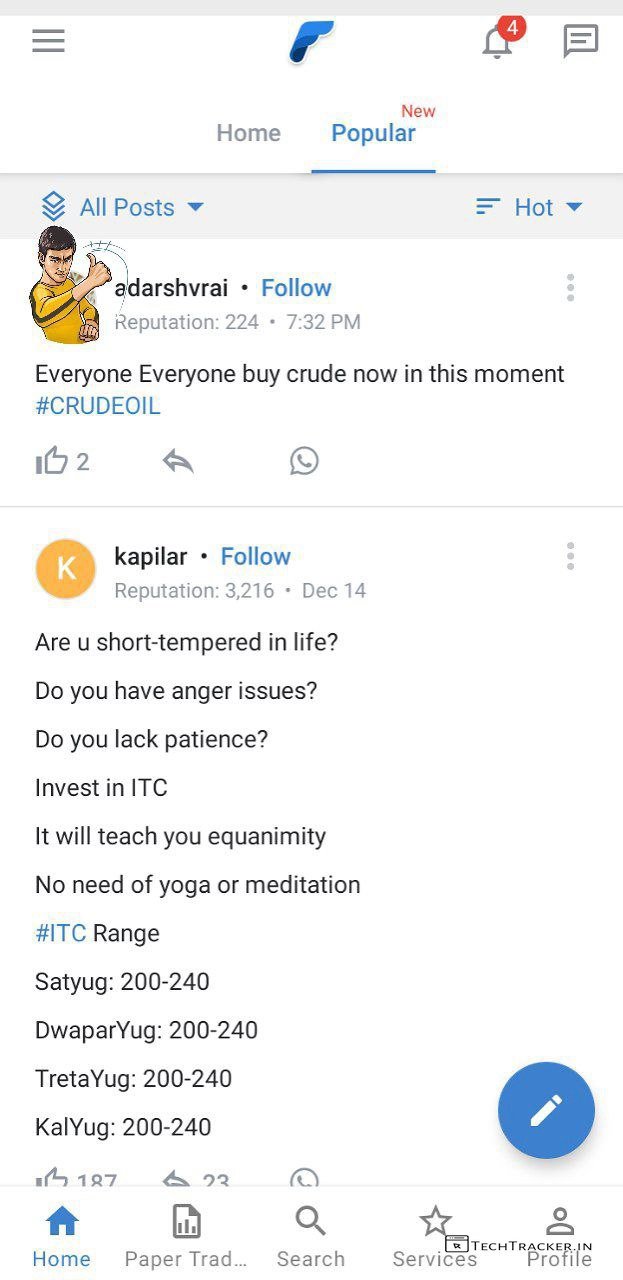Open the Search tab in bottom bar
Image resolution: width=623 pixels, height=1280 pixels.
[310, 1236]
